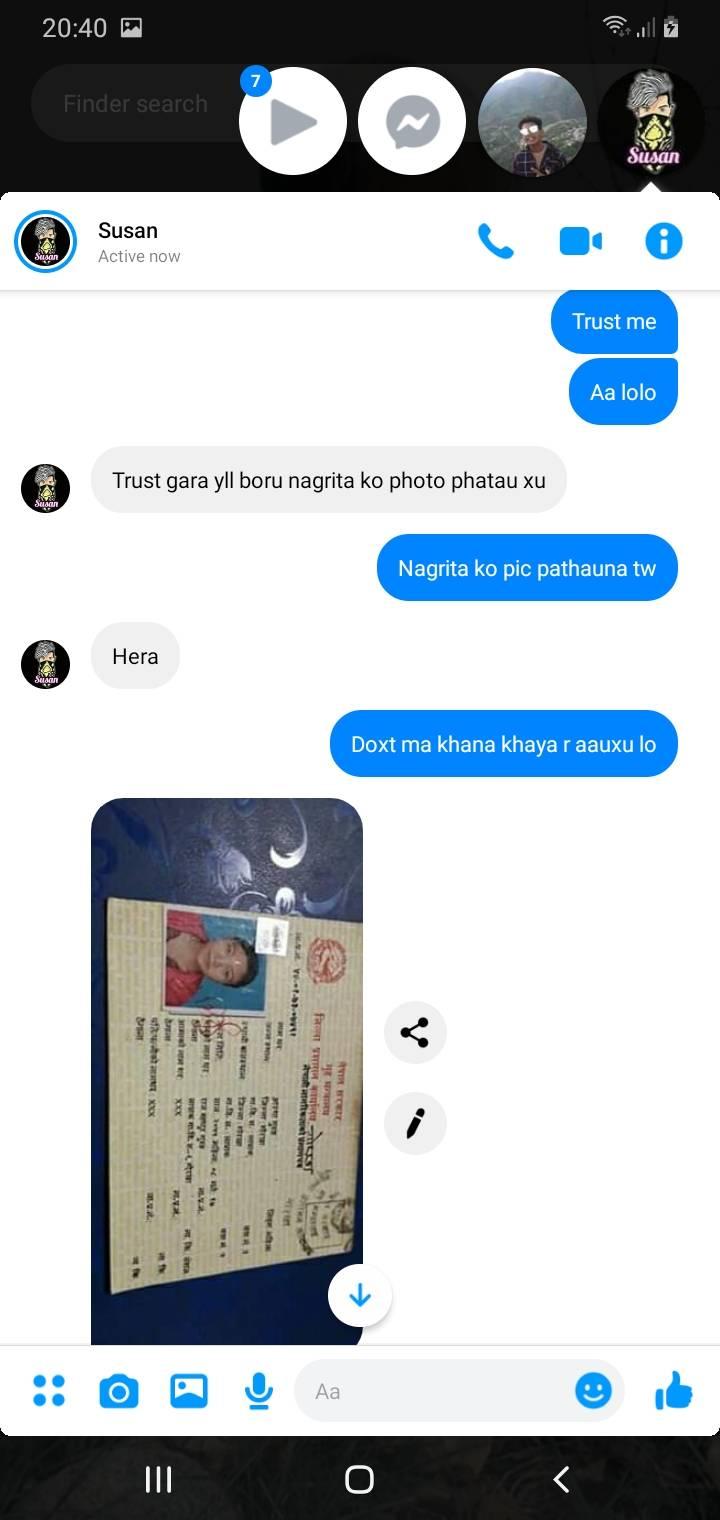Image resolution: width=720 pixels, height=1520 pixels.
Task: Send a thumbs-up like
Action: [x=673, y=1391]
